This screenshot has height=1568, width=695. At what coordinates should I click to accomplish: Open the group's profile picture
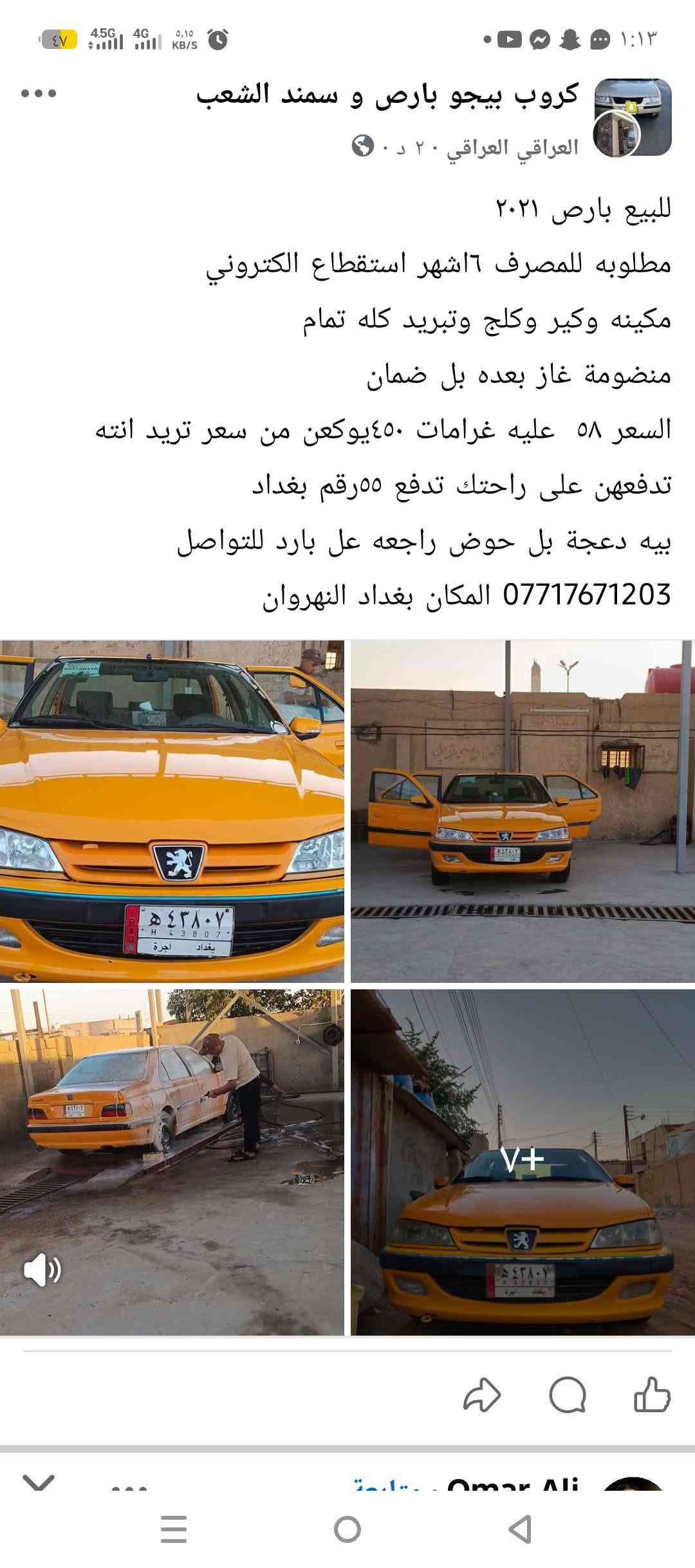pos(632,118)
